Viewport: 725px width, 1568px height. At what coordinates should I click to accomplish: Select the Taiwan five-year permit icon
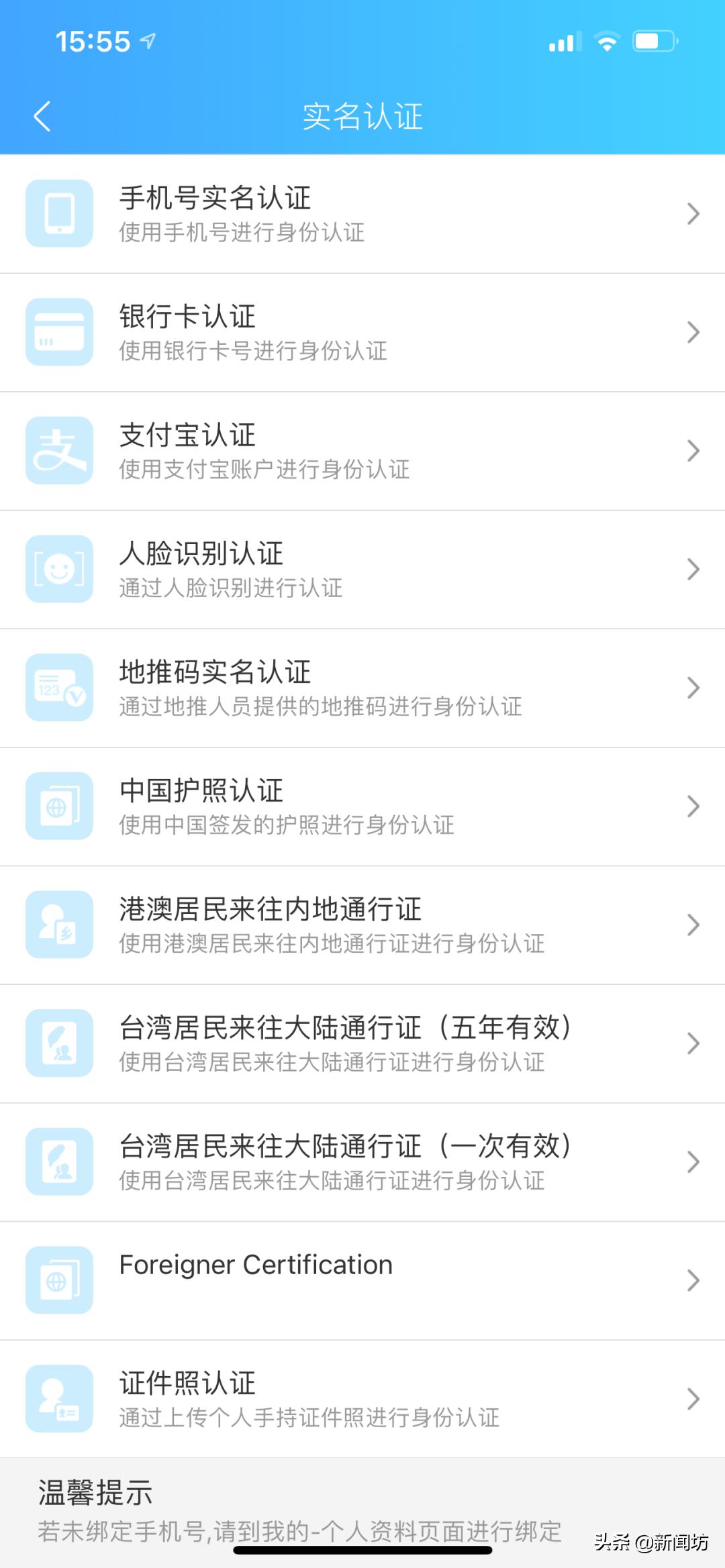click(x=58, y=1043)
